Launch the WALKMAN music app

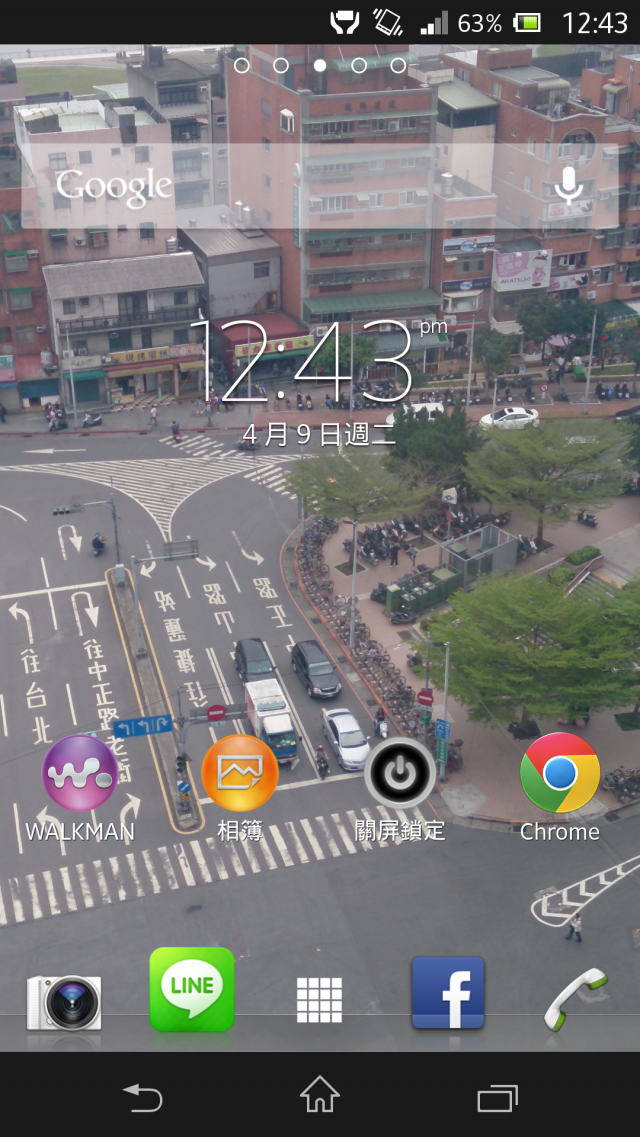tap(79, 775)
